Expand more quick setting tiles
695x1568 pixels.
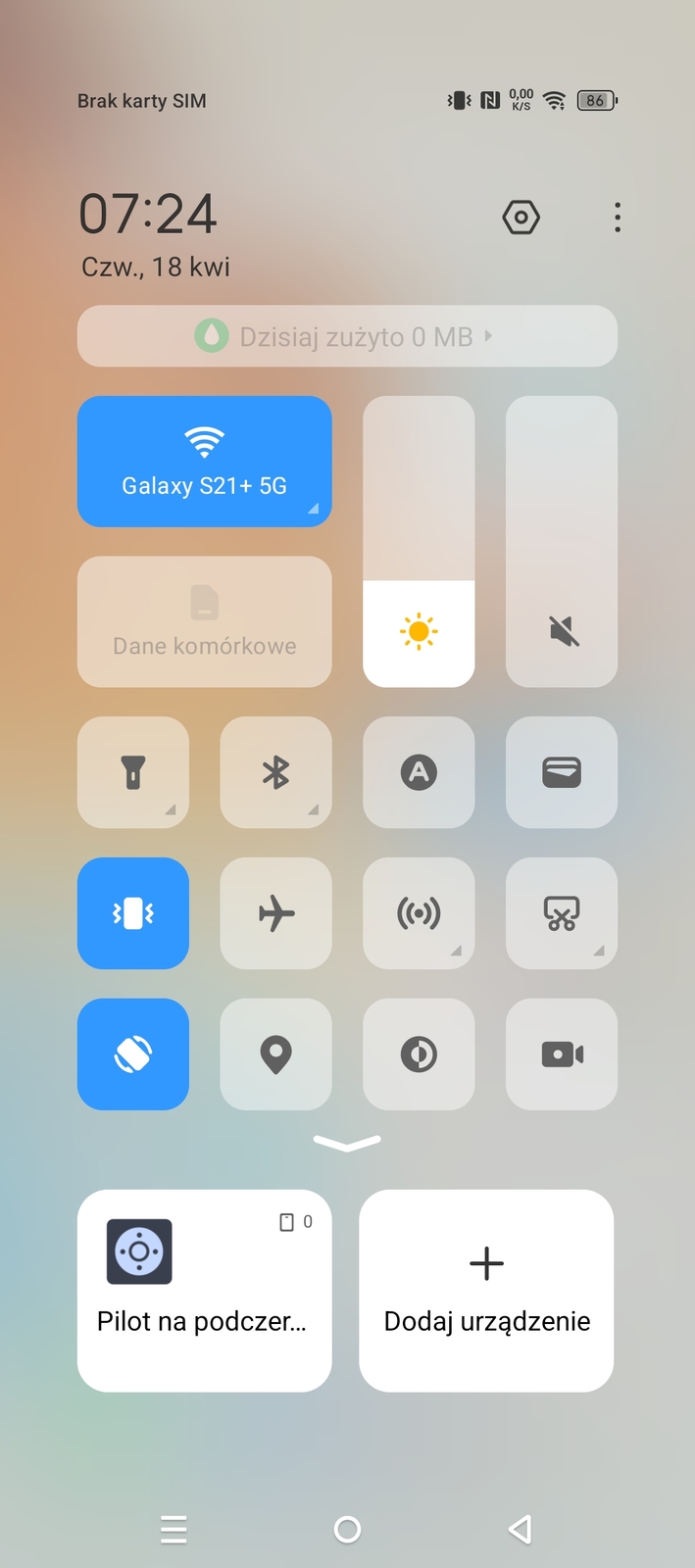(x=347, y=1143)
